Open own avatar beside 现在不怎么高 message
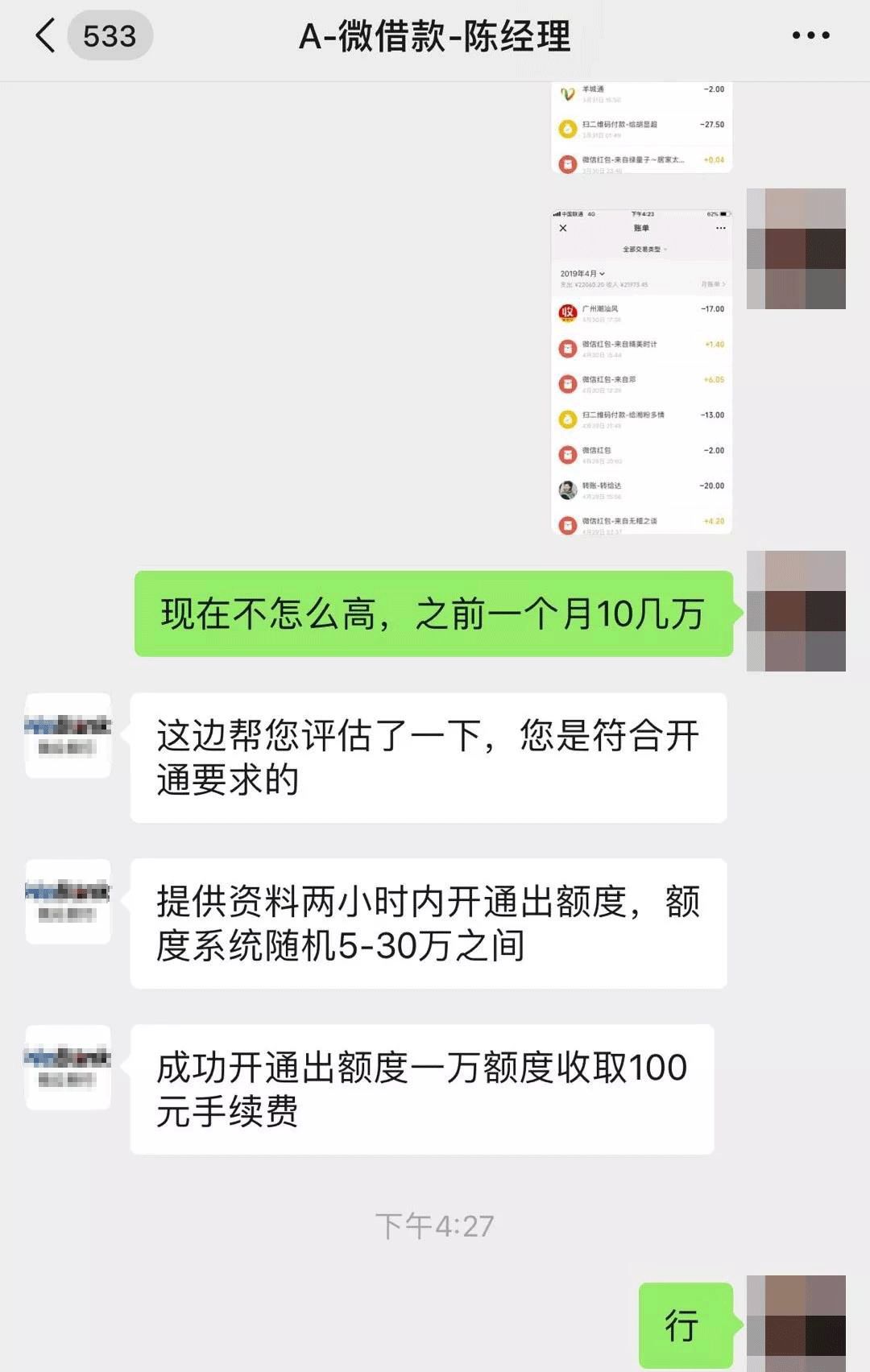The image size is (870, 1372). [x=796, y=611]
